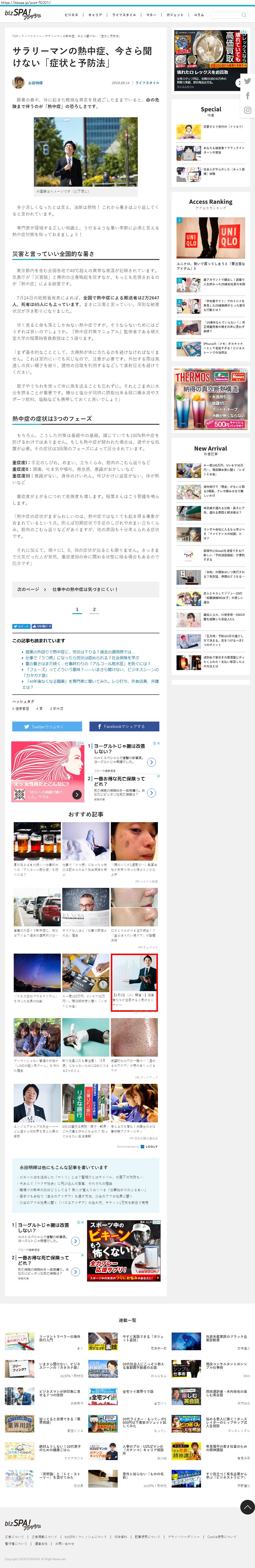This screenshot has height=1568, width=255.
Task: Share via the Facebook icon in sidebar
Action: point(247,96)
